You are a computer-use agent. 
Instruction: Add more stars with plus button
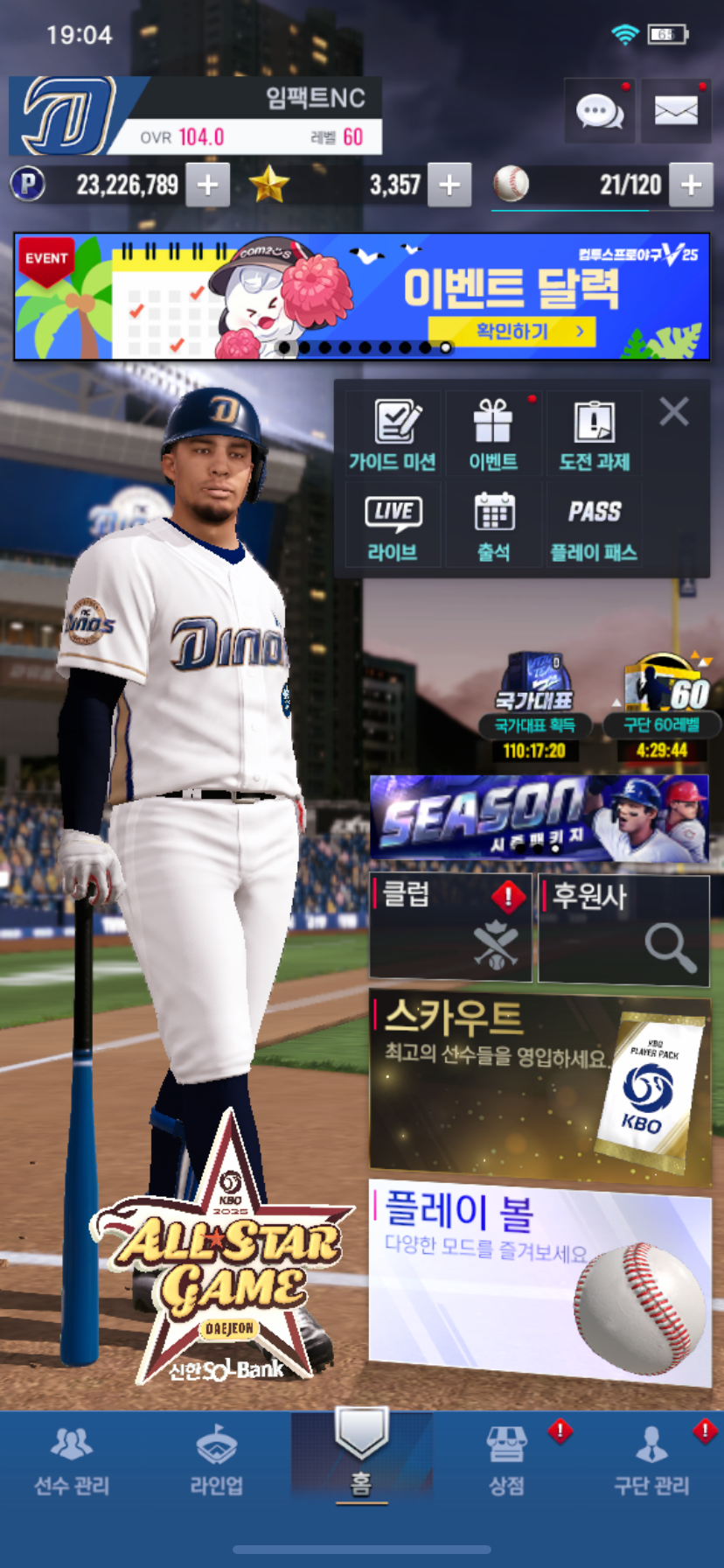(449, 185)
